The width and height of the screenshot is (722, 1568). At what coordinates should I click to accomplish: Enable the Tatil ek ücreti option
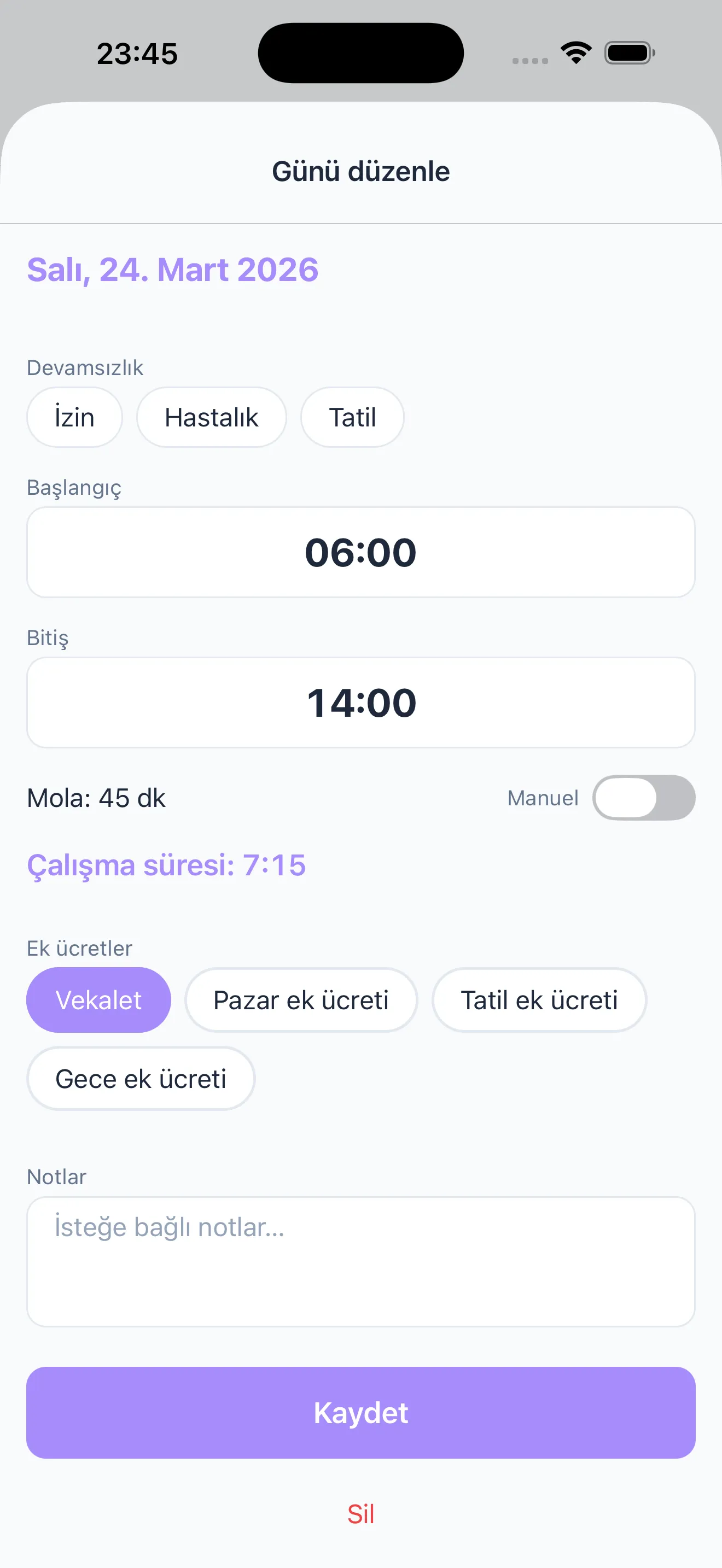click(x=539, y=999)
